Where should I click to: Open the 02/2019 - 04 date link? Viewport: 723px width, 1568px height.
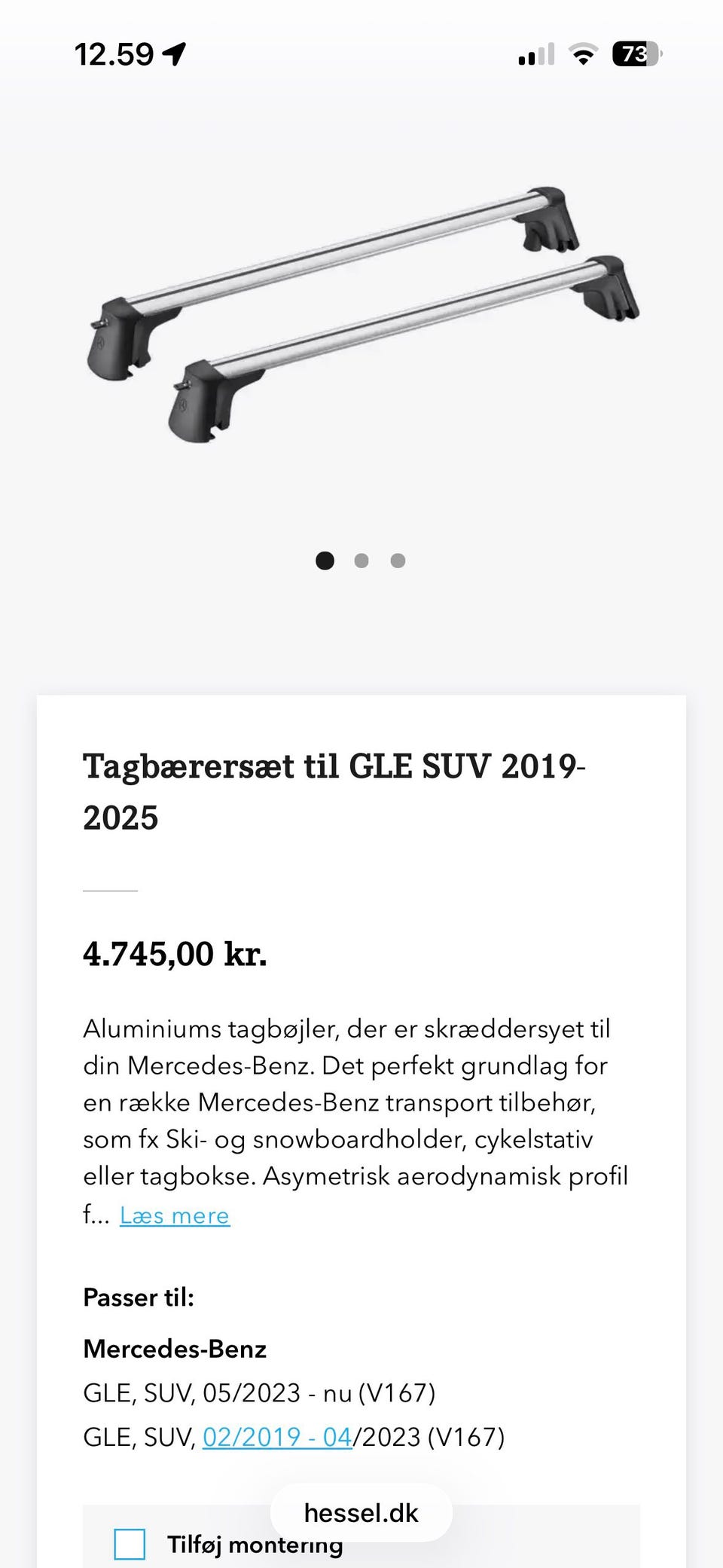click(276, 1436)
